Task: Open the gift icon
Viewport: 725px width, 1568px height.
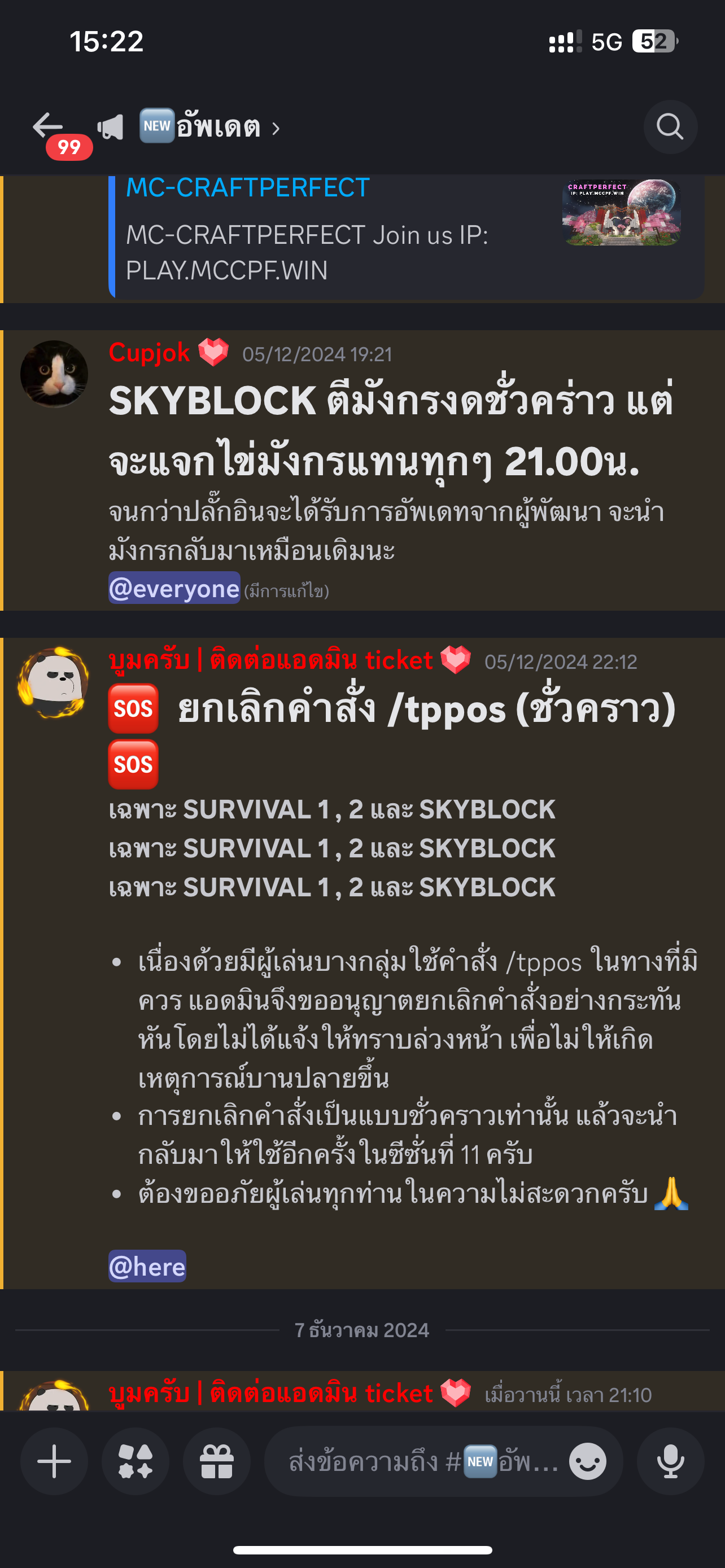Action: point(217,1461)
